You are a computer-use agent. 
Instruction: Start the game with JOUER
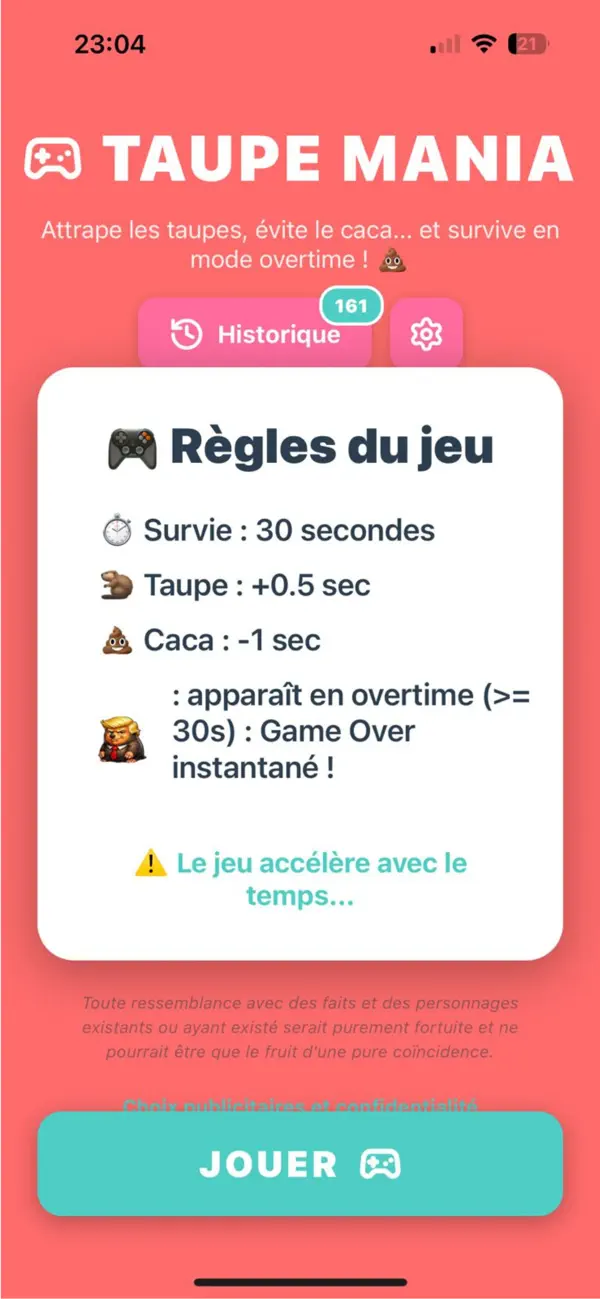300,1163
